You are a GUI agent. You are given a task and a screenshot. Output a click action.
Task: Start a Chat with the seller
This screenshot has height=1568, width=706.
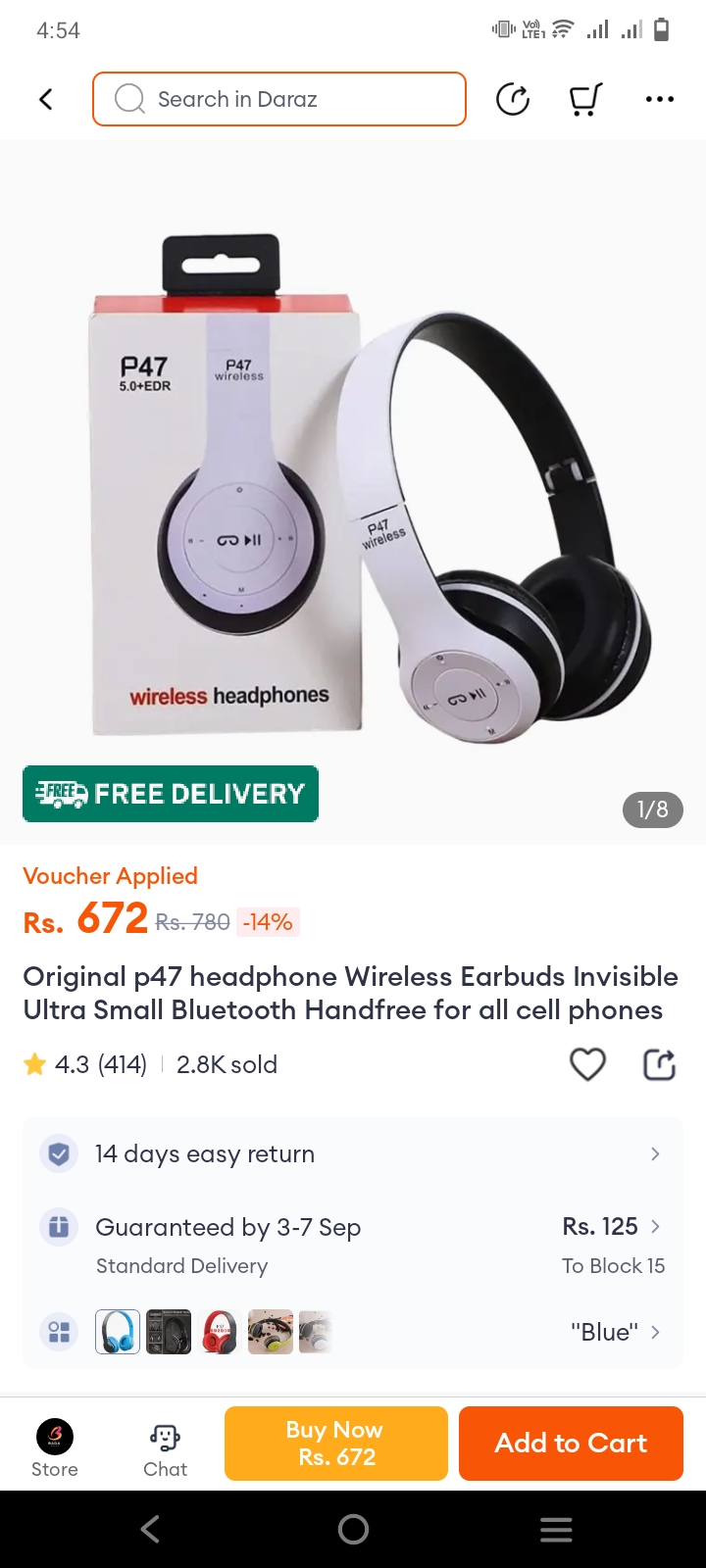point(165,1445)
